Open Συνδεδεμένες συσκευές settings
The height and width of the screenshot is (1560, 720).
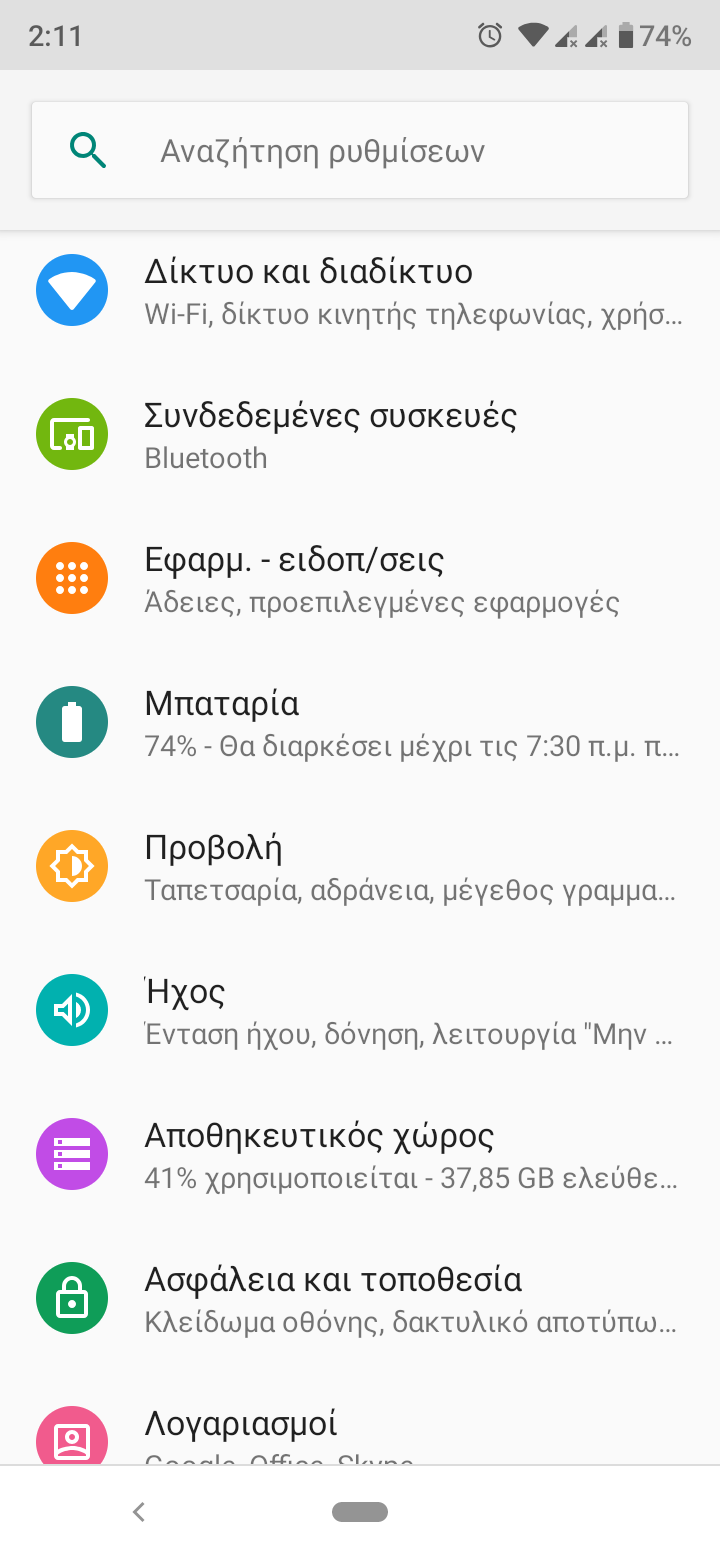pyautogui.click(x=360, y=434)
